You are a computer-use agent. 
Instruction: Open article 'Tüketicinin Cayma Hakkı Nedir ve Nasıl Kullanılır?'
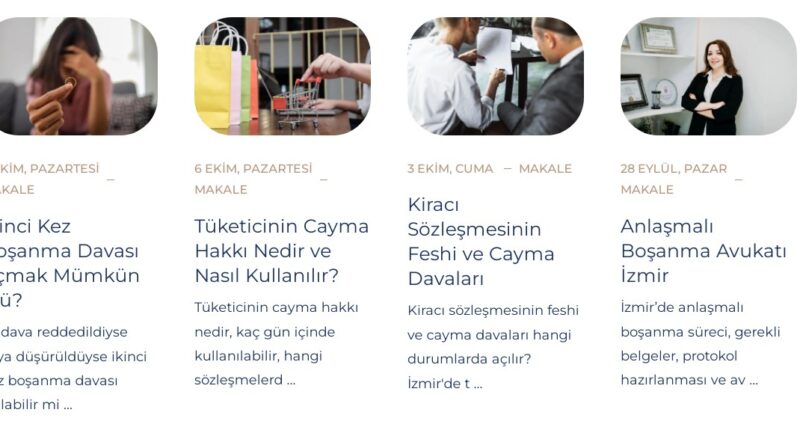281,250
